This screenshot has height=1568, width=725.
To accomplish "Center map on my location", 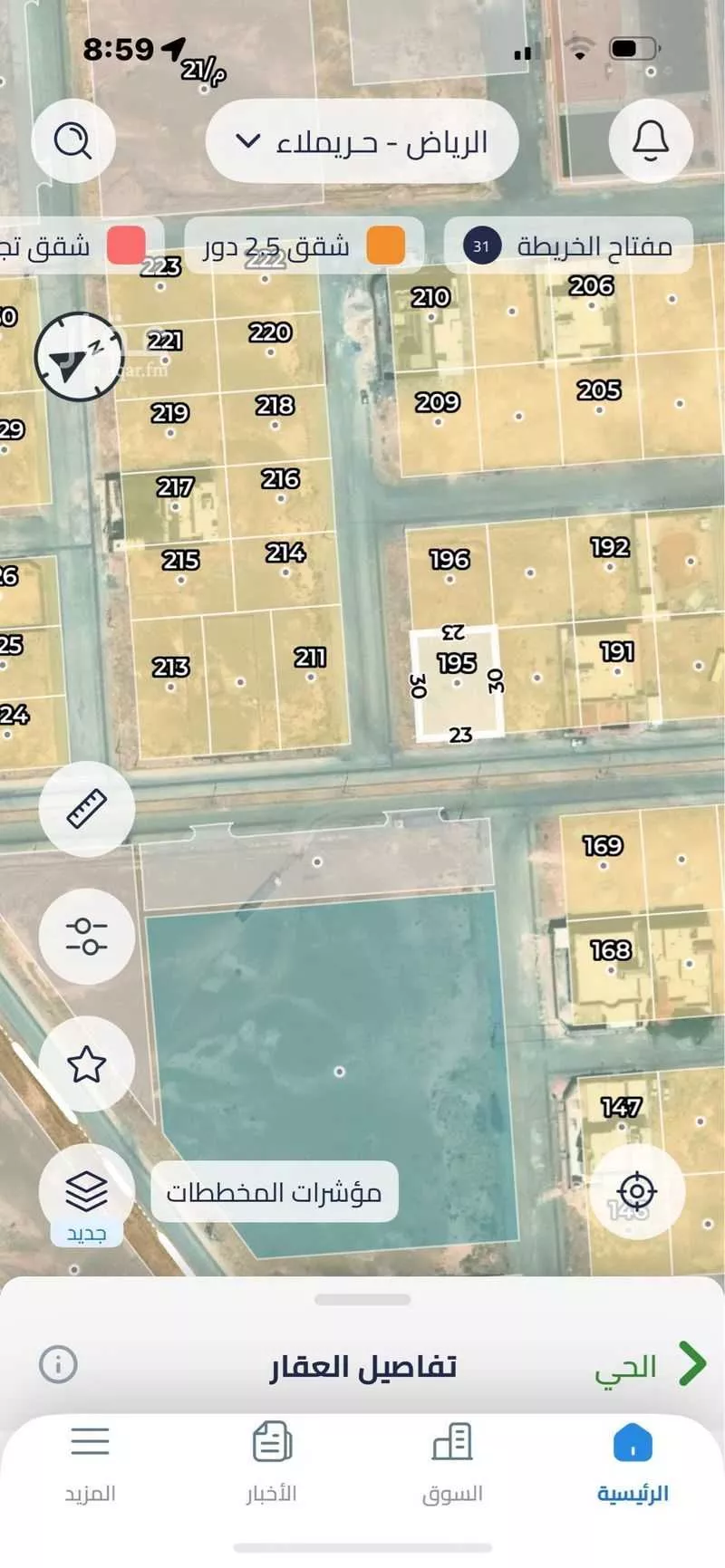I will point(636,1190).
